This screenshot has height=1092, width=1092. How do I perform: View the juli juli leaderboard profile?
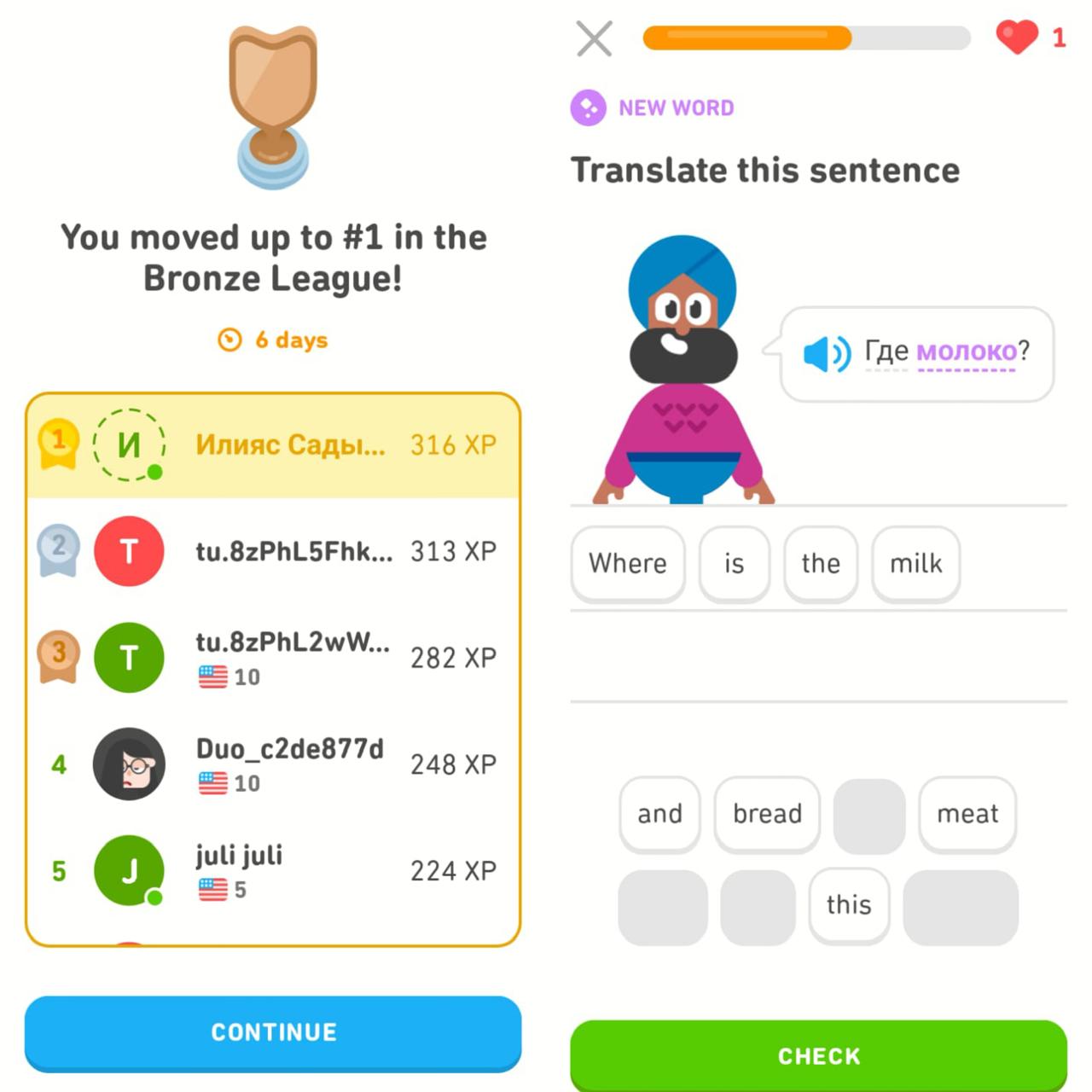(x=273, y=871)
